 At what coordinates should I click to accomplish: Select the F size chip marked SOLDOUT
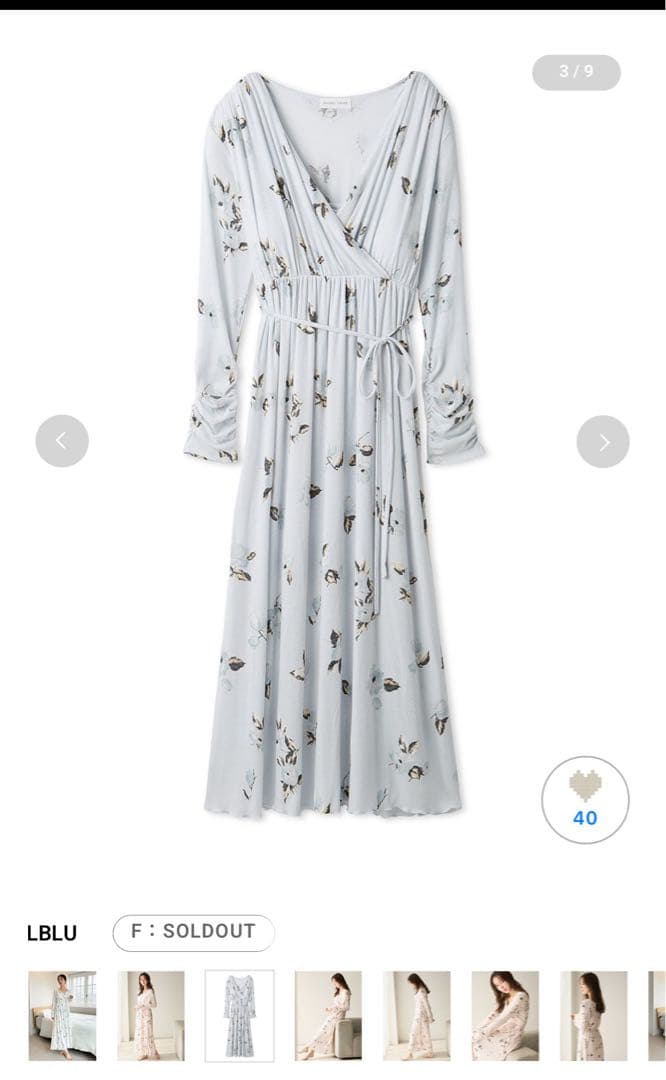[193, 932]
